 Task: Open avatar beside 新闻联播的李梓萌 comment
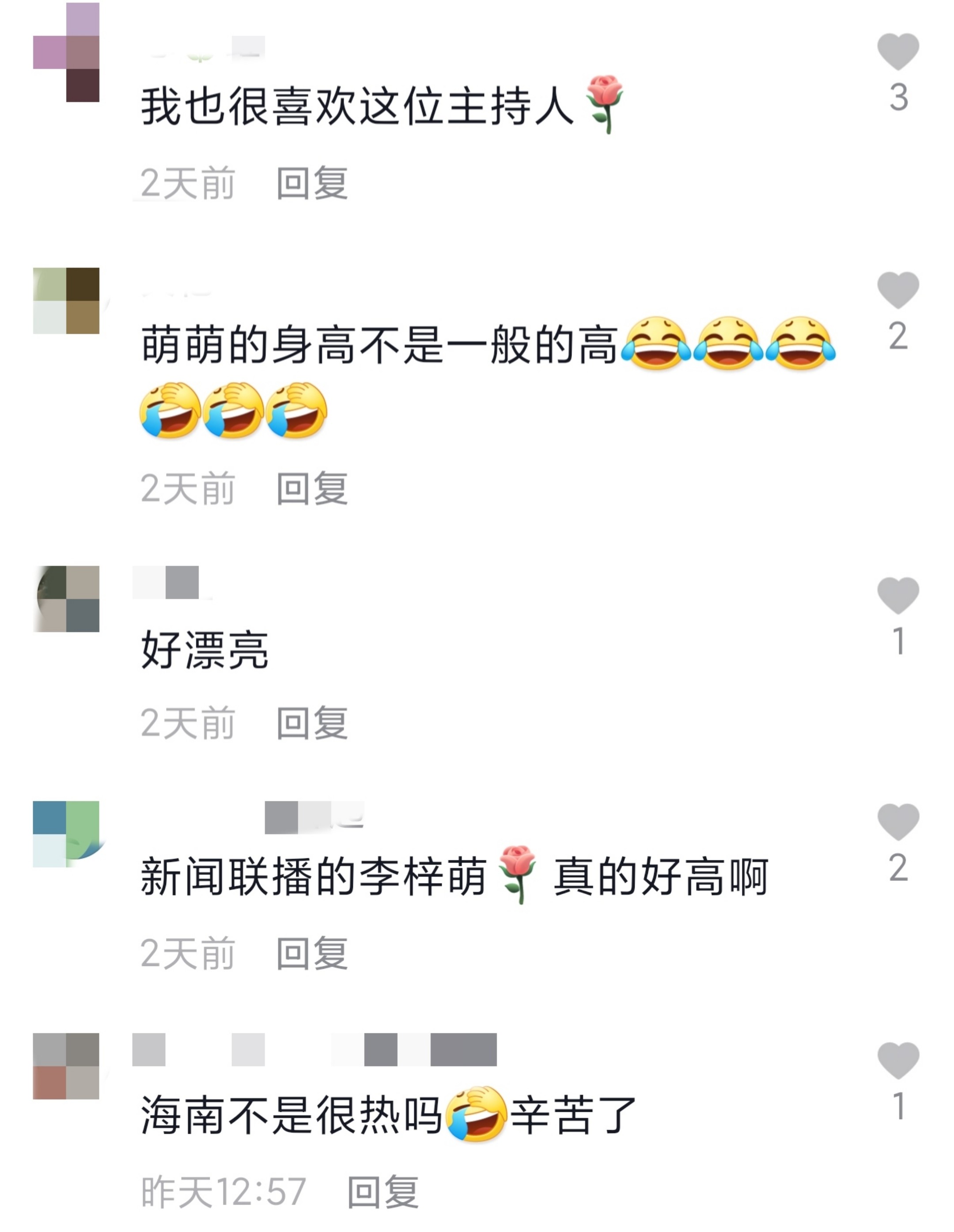[67, 833]
